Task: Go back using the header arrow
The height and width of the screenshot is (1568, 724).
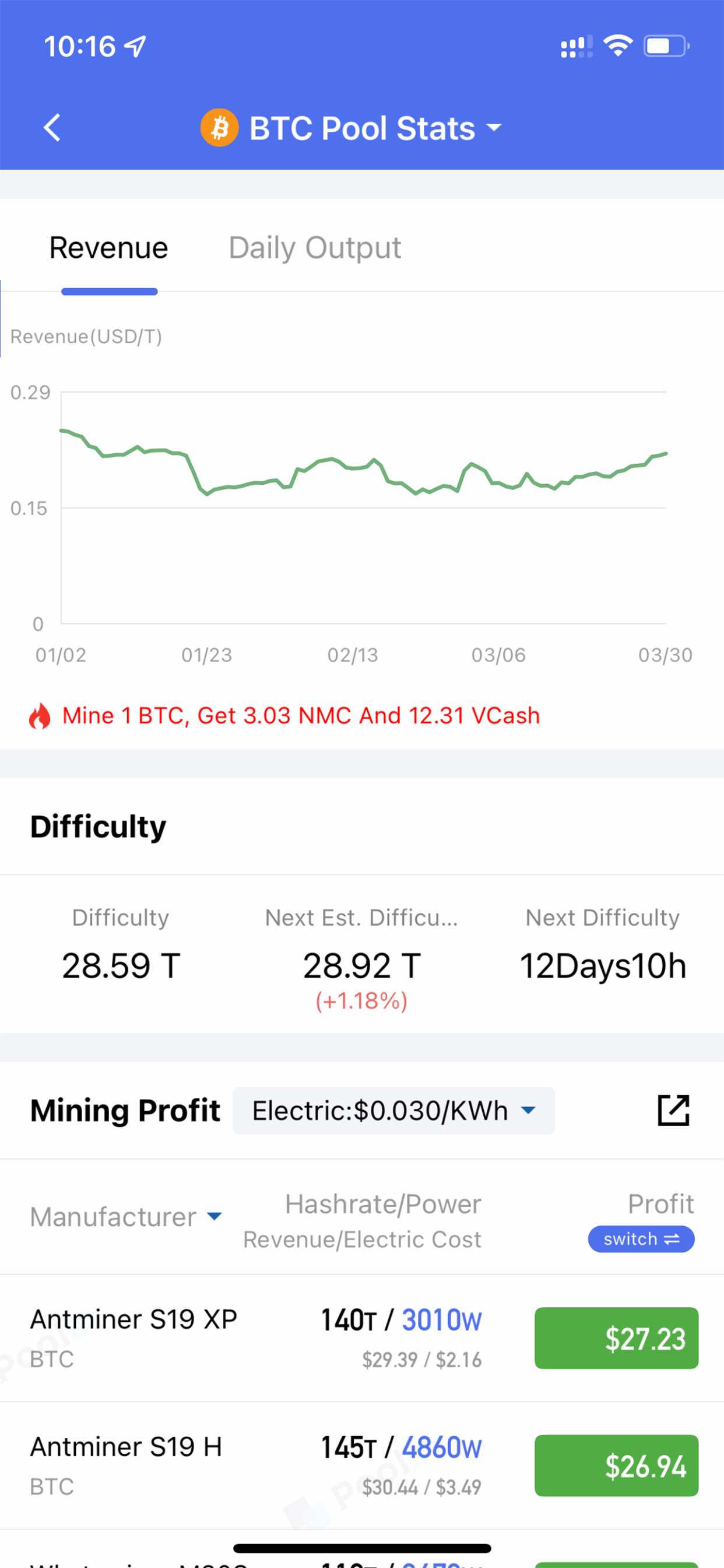Action: [52, 128]
